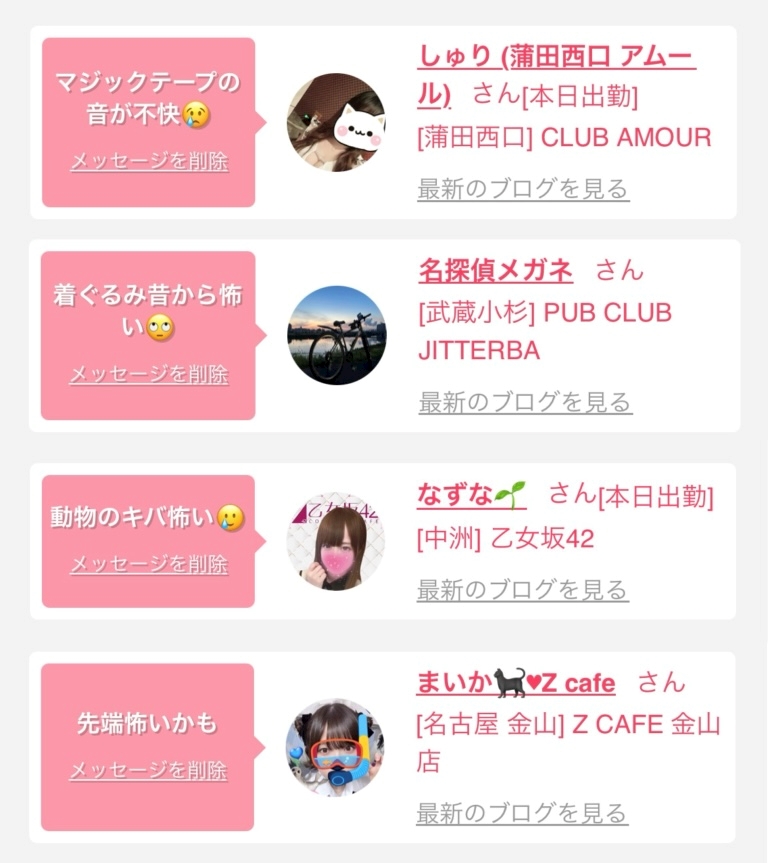The width and height of the screenshot is (768, 863).
Task: Open なずな profile link
Action: pos(471,495)
